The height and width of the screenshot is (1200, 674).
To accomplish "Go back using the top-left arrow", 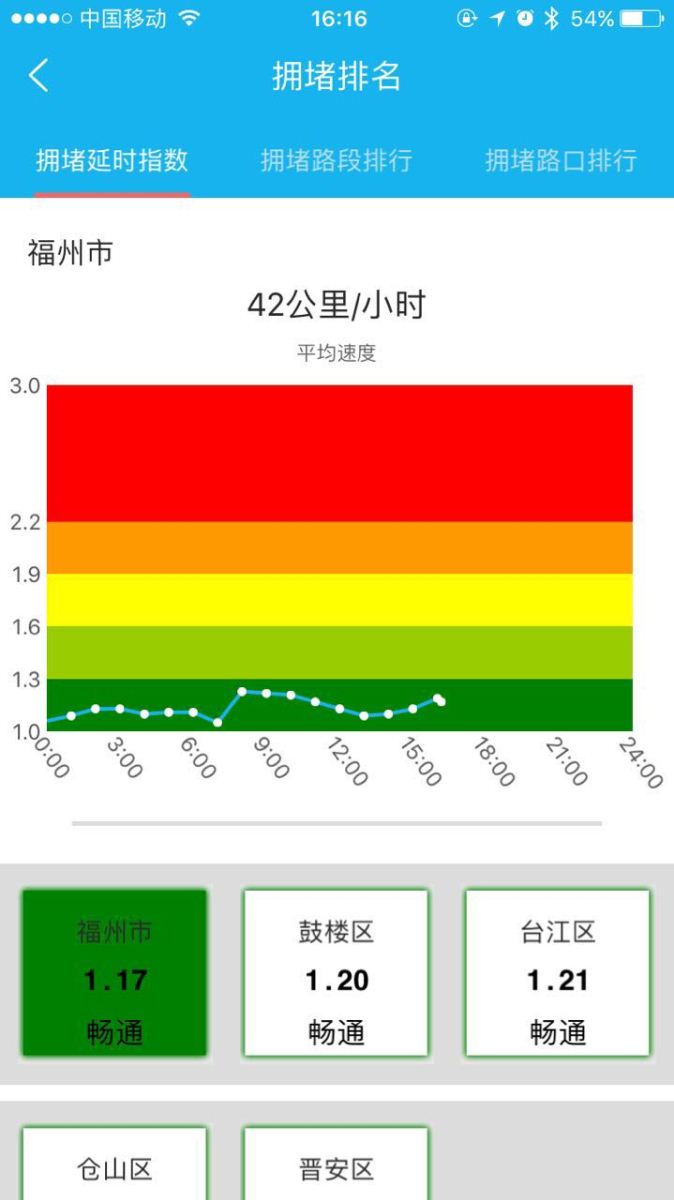I will pos(38,76).
